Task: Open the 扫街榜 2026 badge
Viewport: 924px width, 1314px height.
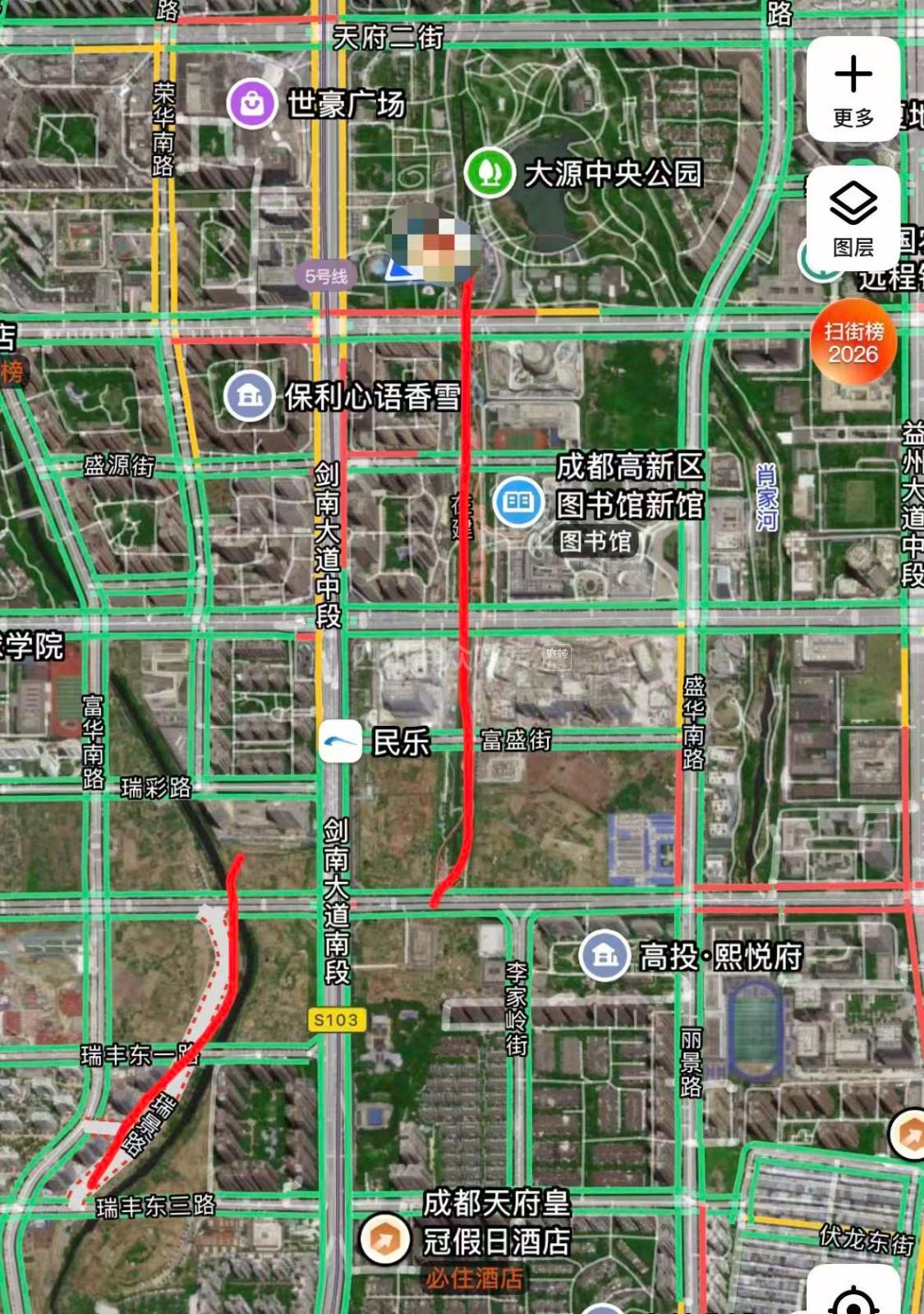Action: click(853, 343)
